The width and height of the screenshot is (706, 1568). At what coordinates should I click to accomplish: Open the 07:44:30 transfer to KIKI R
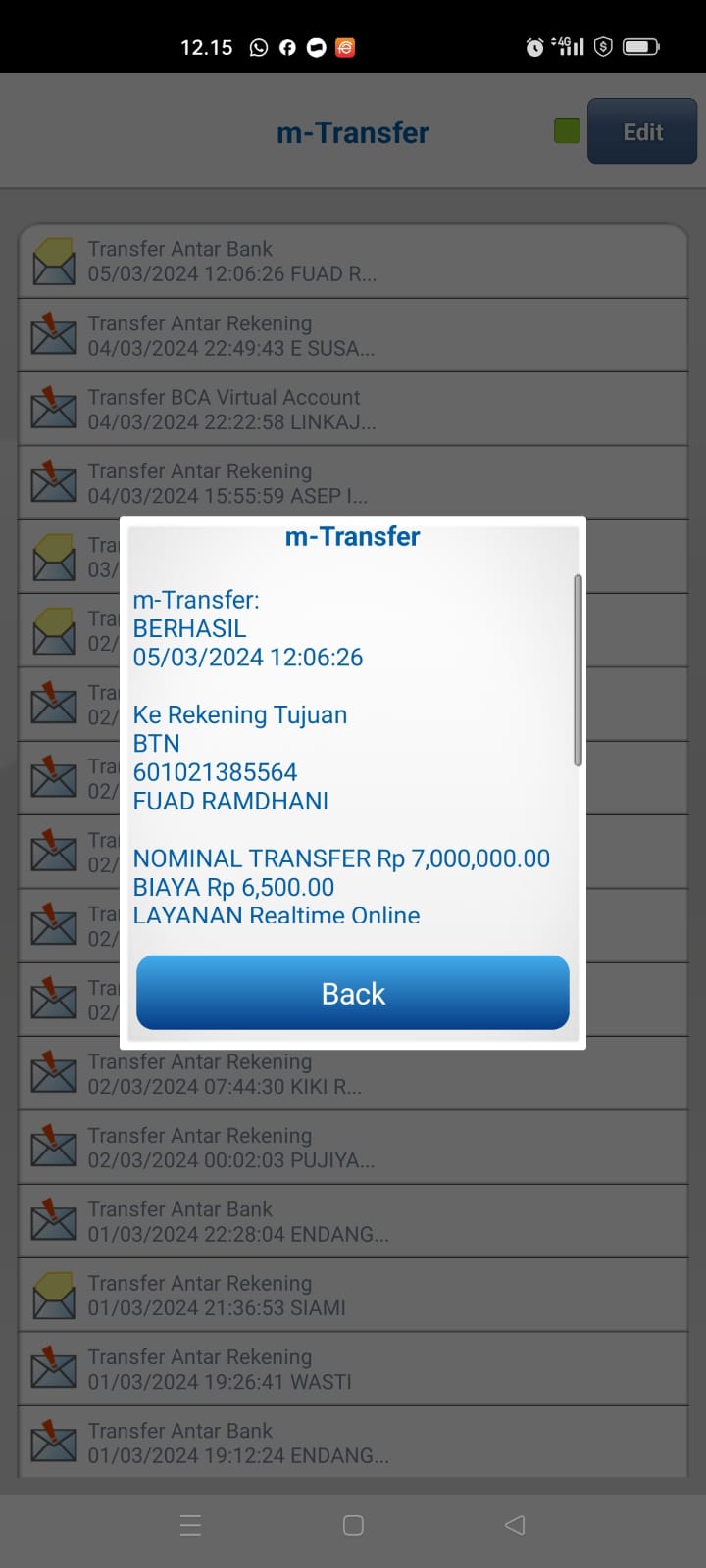[353, 1074]
